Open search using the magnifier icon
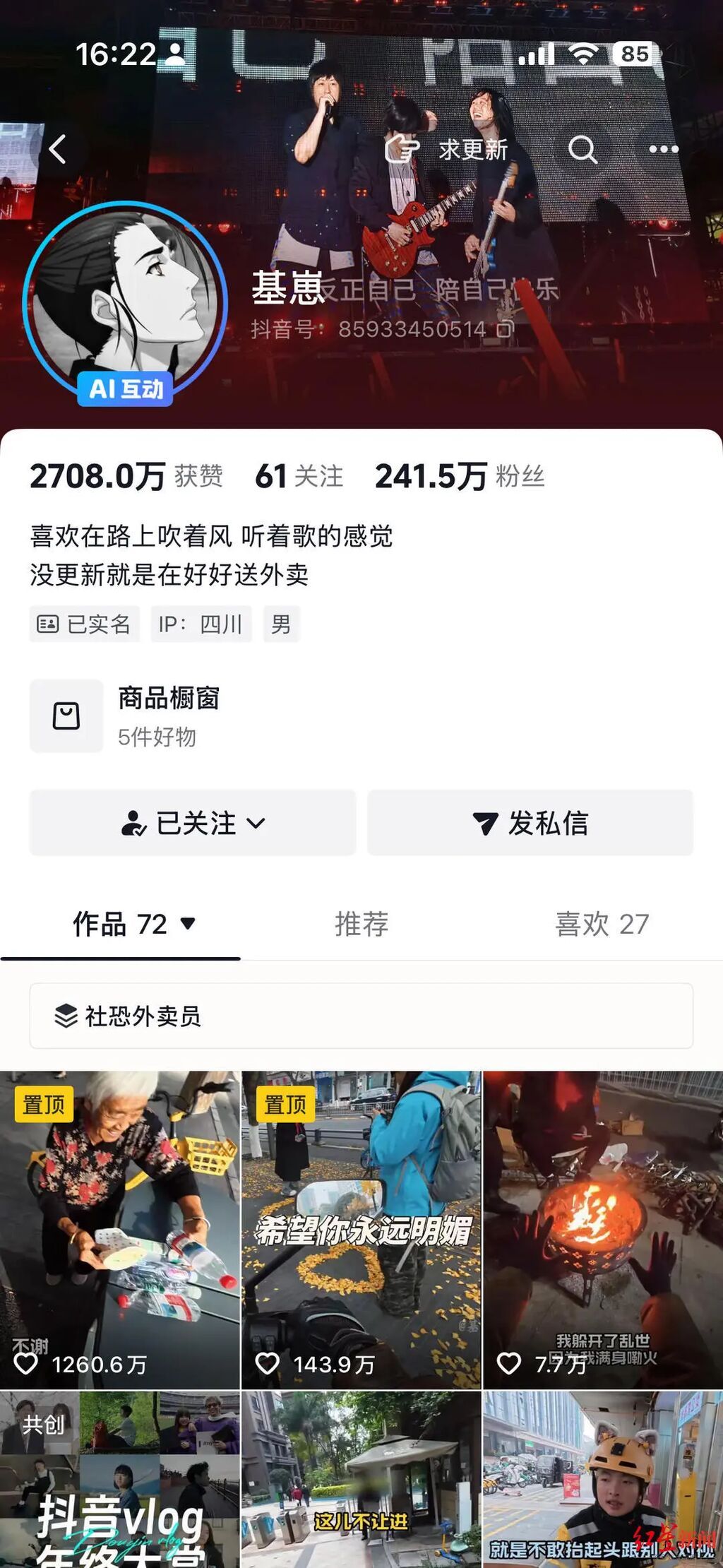This screenshot has width=723, height=1568. click(x=583, y=150)
